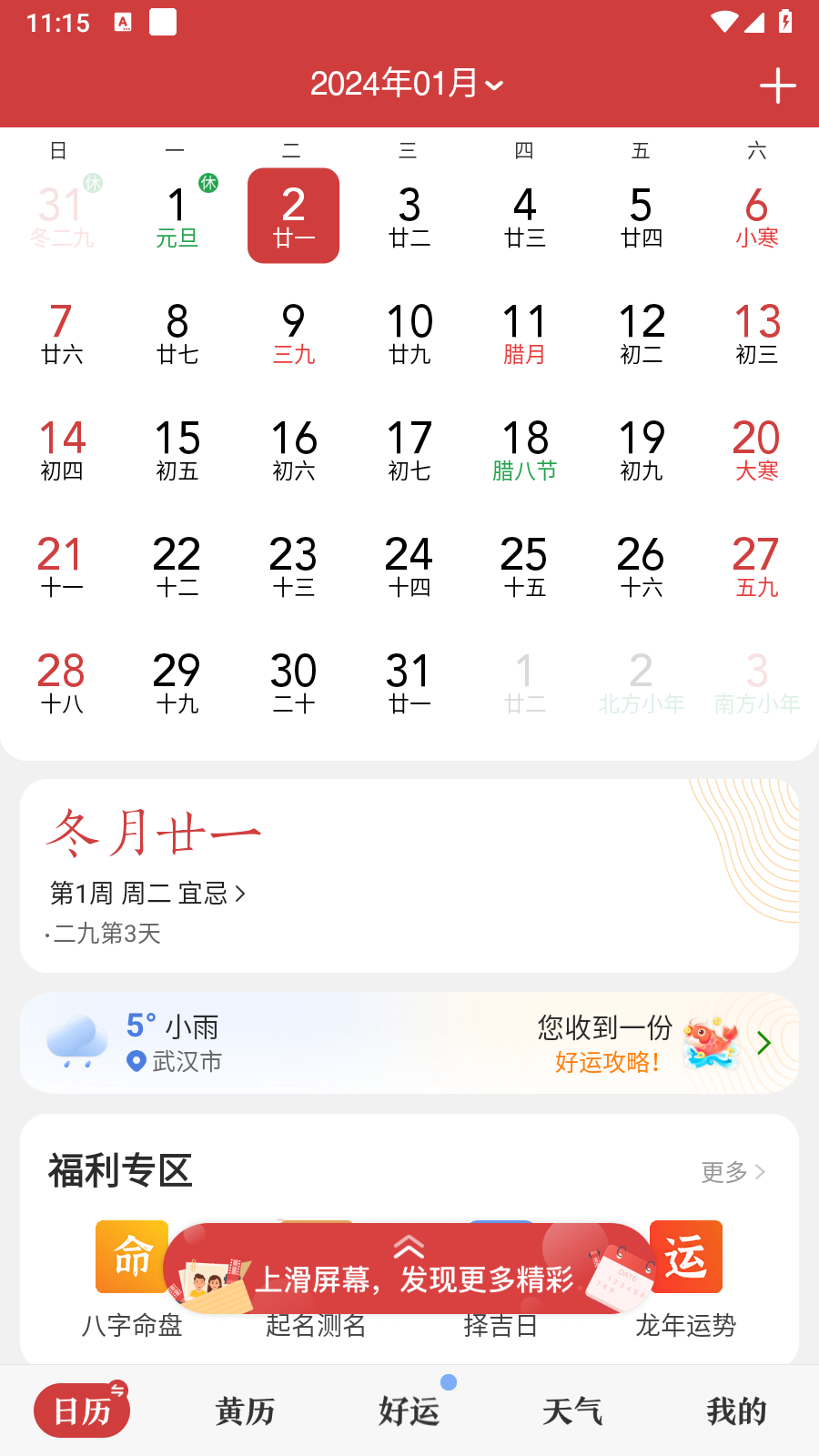Select January 18 腊八节 date
This screenshot has height=1456, width=819.
524,449
